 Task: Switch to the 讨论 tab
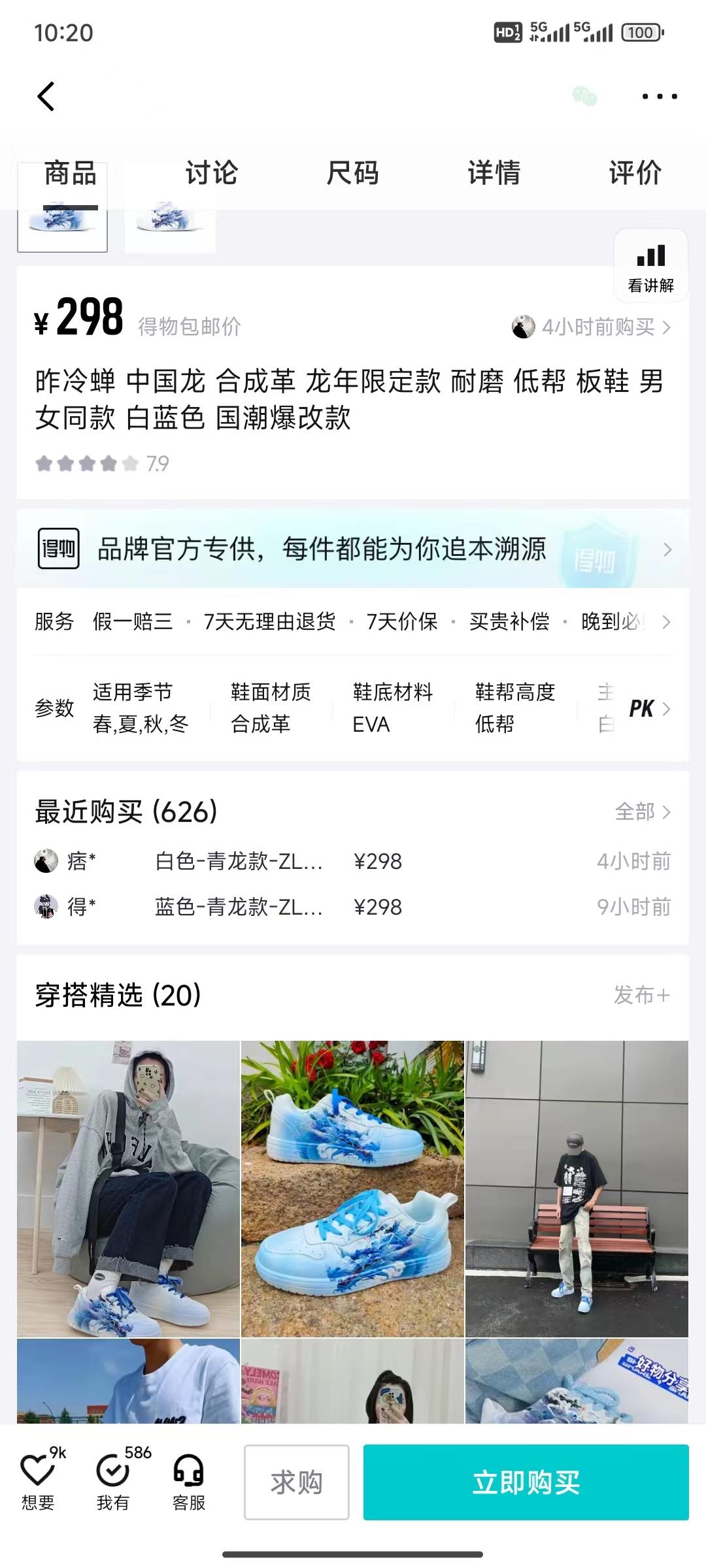pyautogui.click(x=211, y=173)
